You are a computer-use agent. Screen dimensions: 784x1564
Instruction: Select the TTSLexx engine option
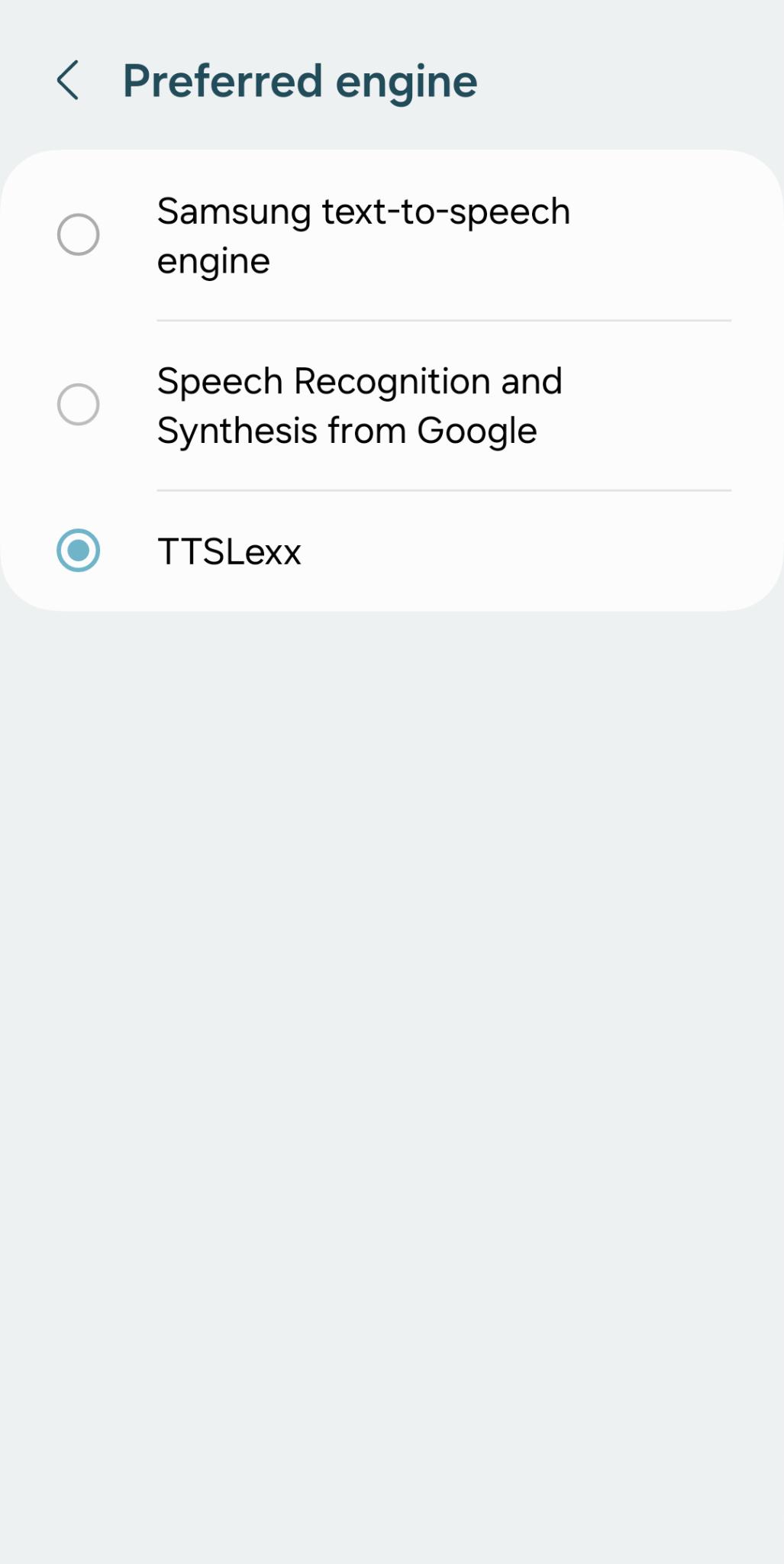tap(79, 551)
